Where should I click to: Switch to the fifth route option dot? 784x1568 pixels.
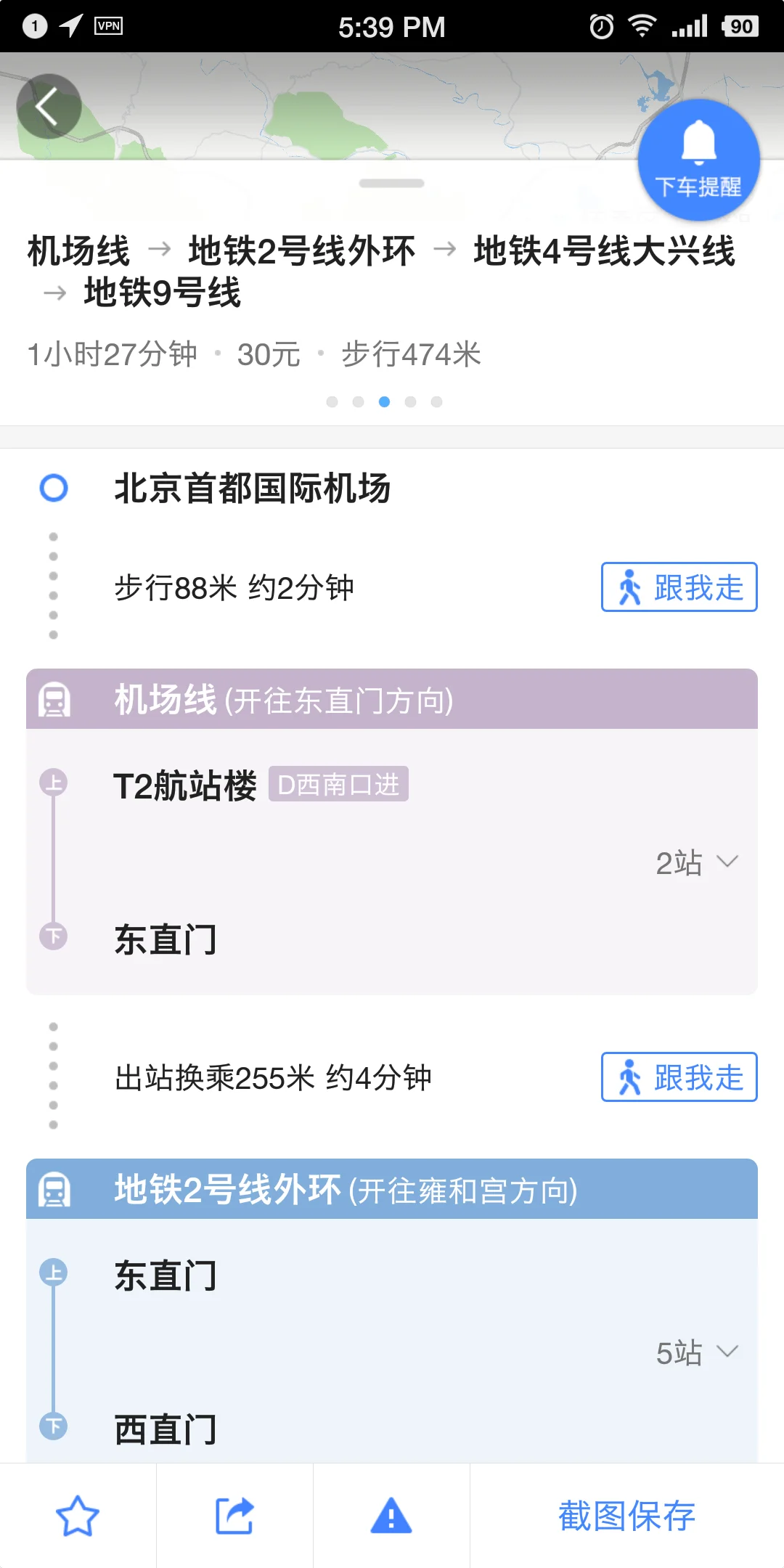[436, 401]
